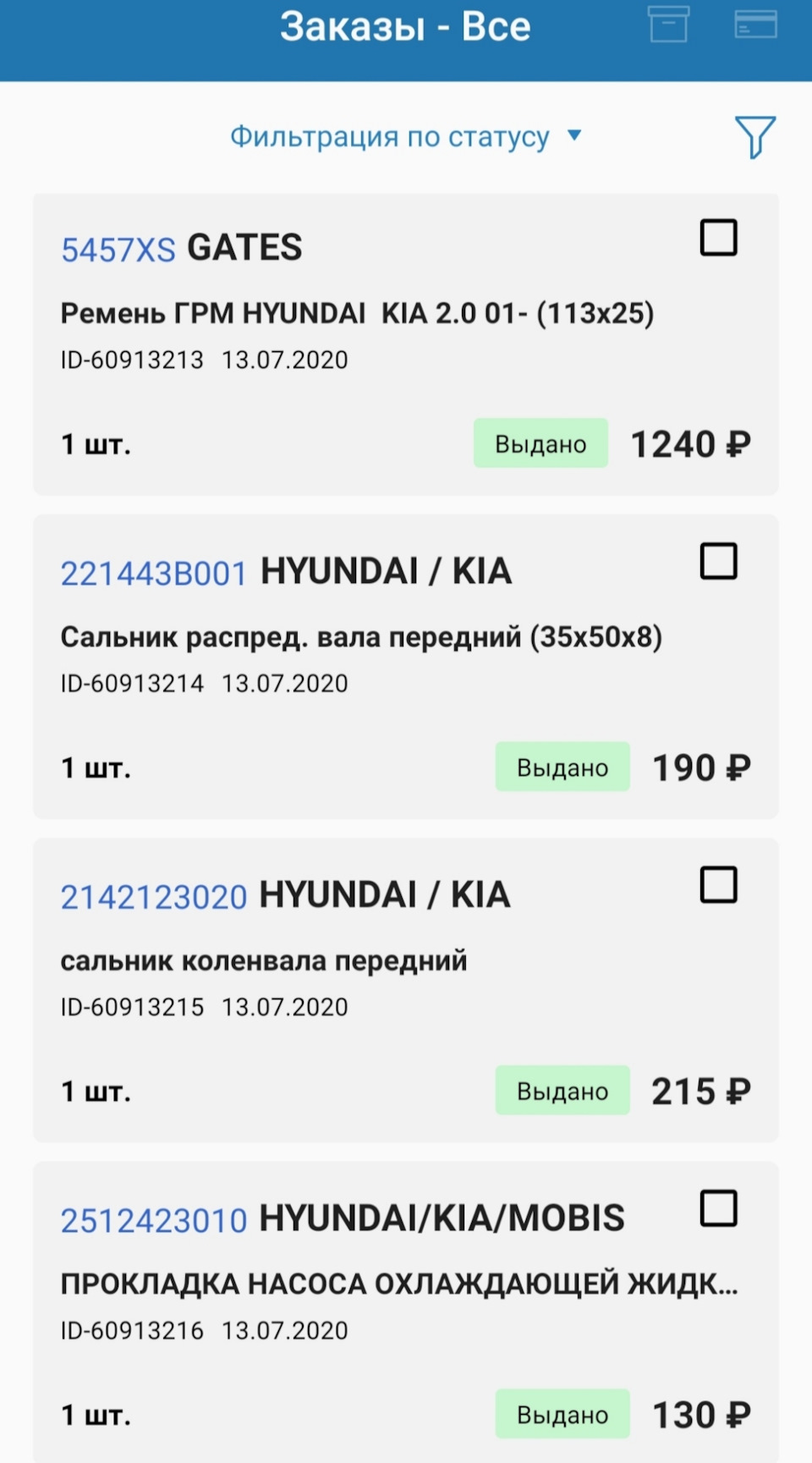This screenshot has height=1463, width=812.
Task: Open the ПРОКЛАДКА НАСОСА order card
Action: click(x=398, y=1284)
